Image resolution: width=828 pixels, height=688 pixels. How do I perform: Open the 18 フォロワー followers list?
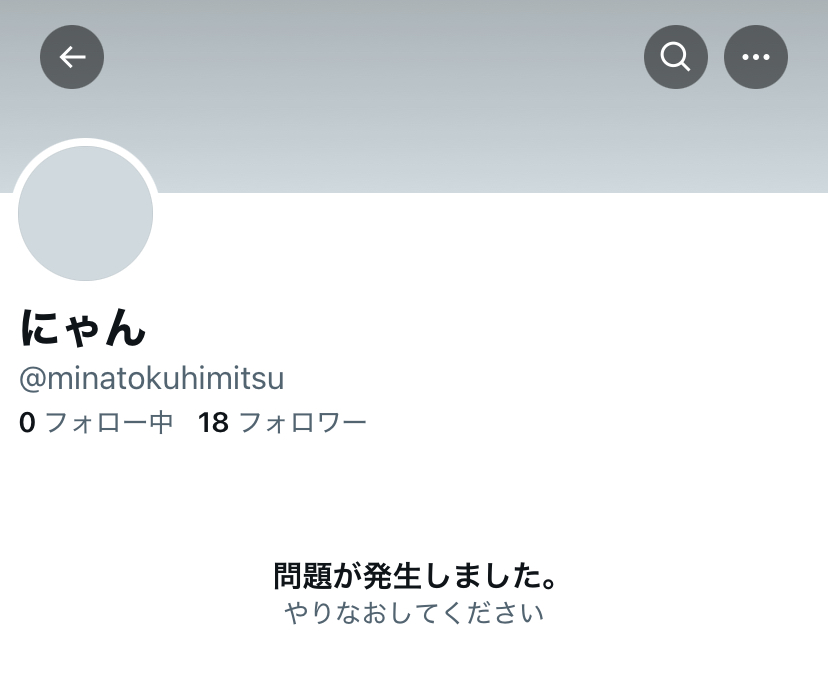tap(282, 423)
